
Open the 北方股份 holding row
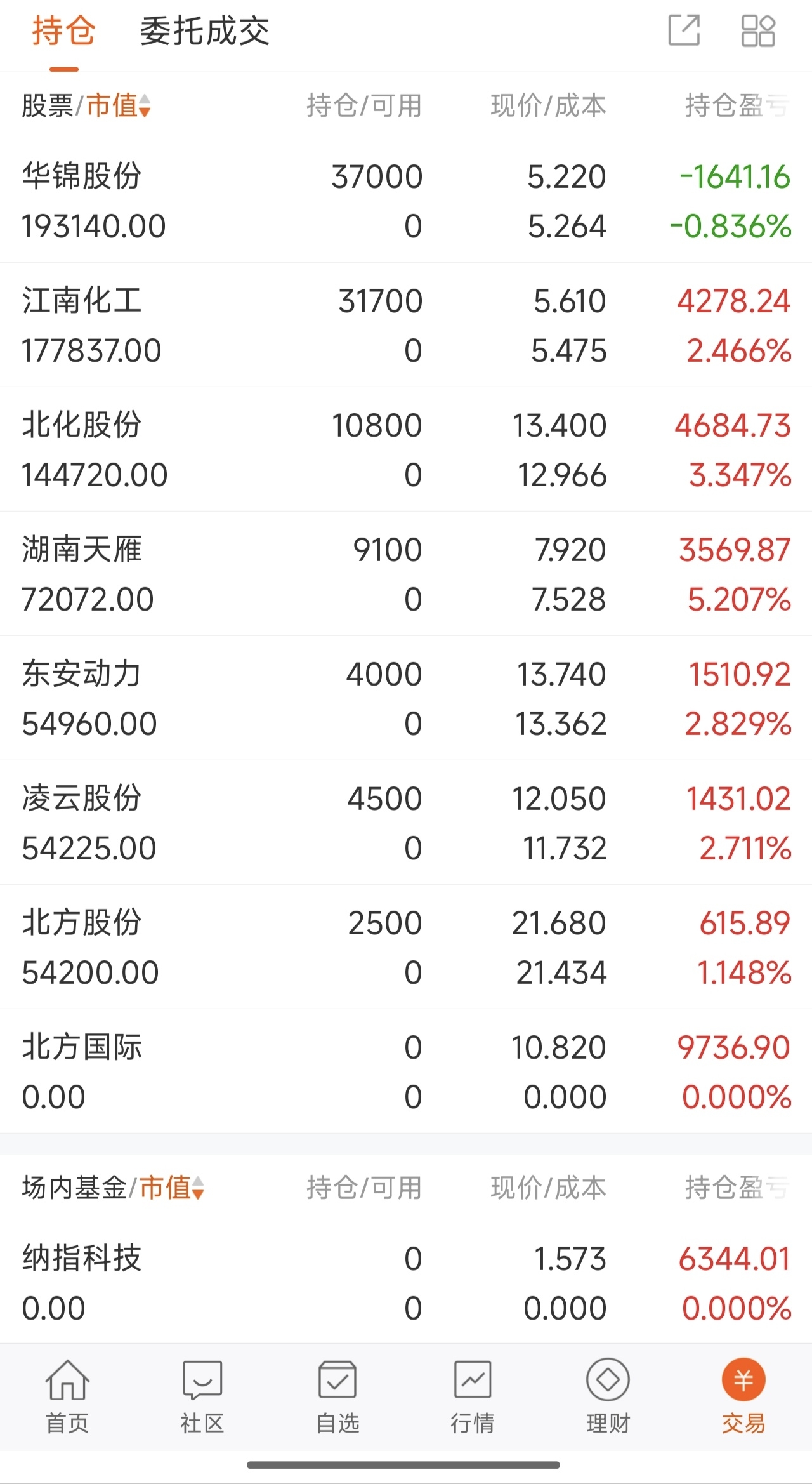pos(406,947)
